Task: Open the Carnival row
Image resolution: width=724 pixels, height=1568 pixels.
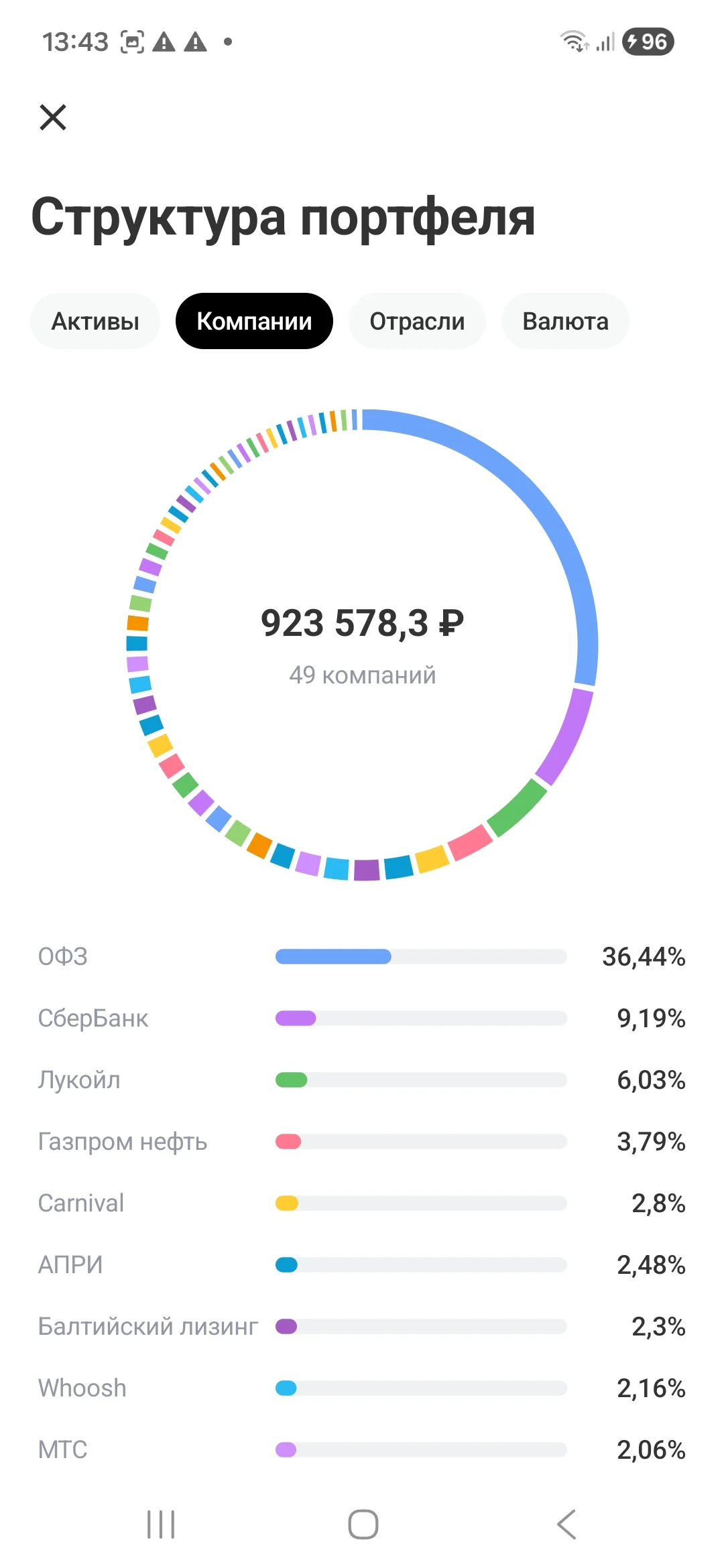Action: [x=362, y=1203]
